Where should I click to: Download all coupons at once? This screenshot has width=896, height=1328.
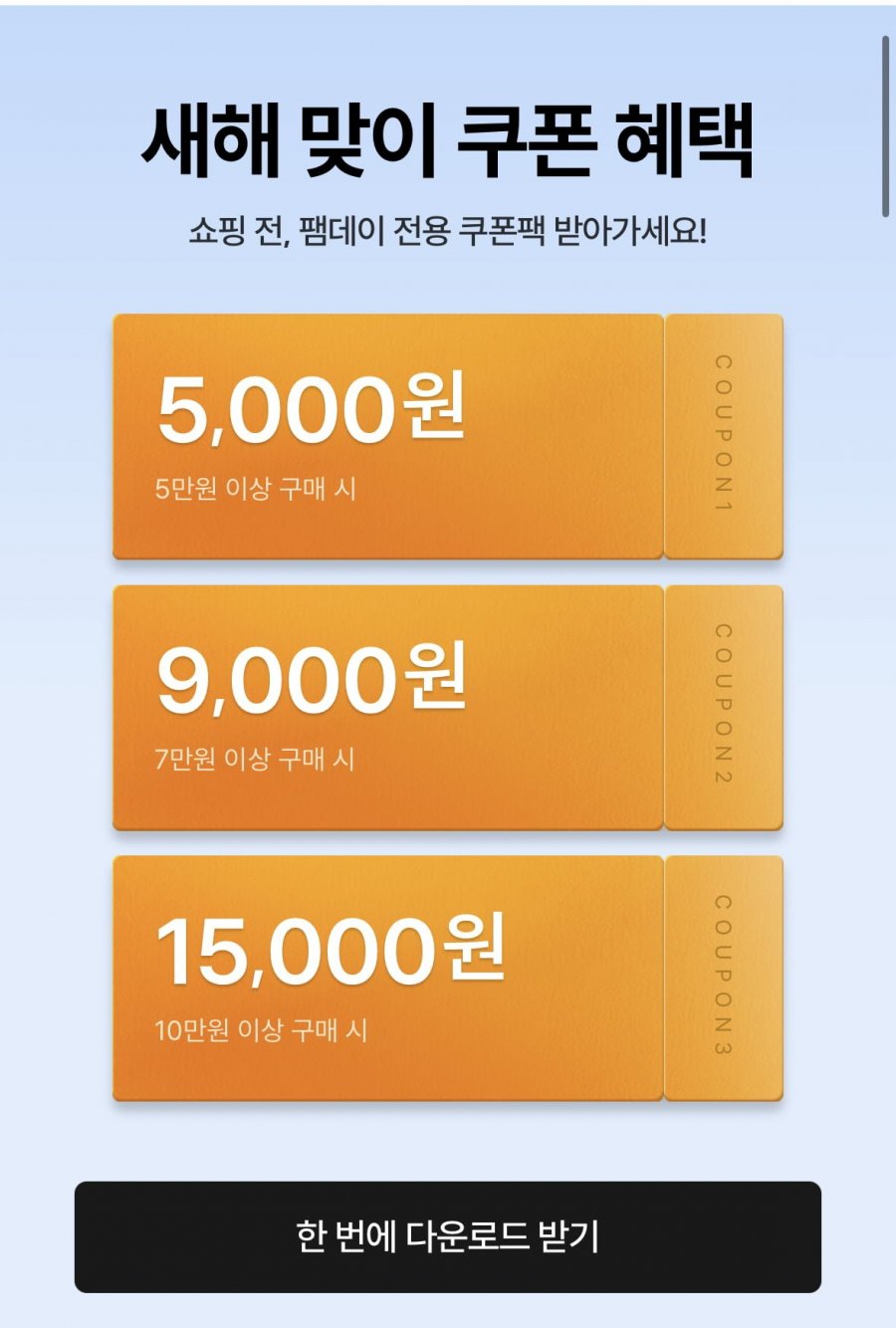pos(447,1236)
